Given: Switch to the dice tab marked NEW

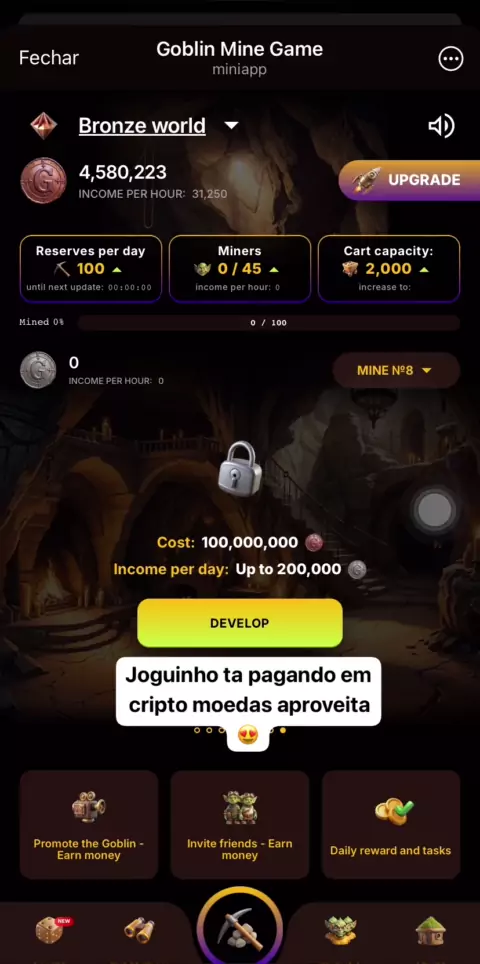Looking at the screenshot, I should [50, 930].
